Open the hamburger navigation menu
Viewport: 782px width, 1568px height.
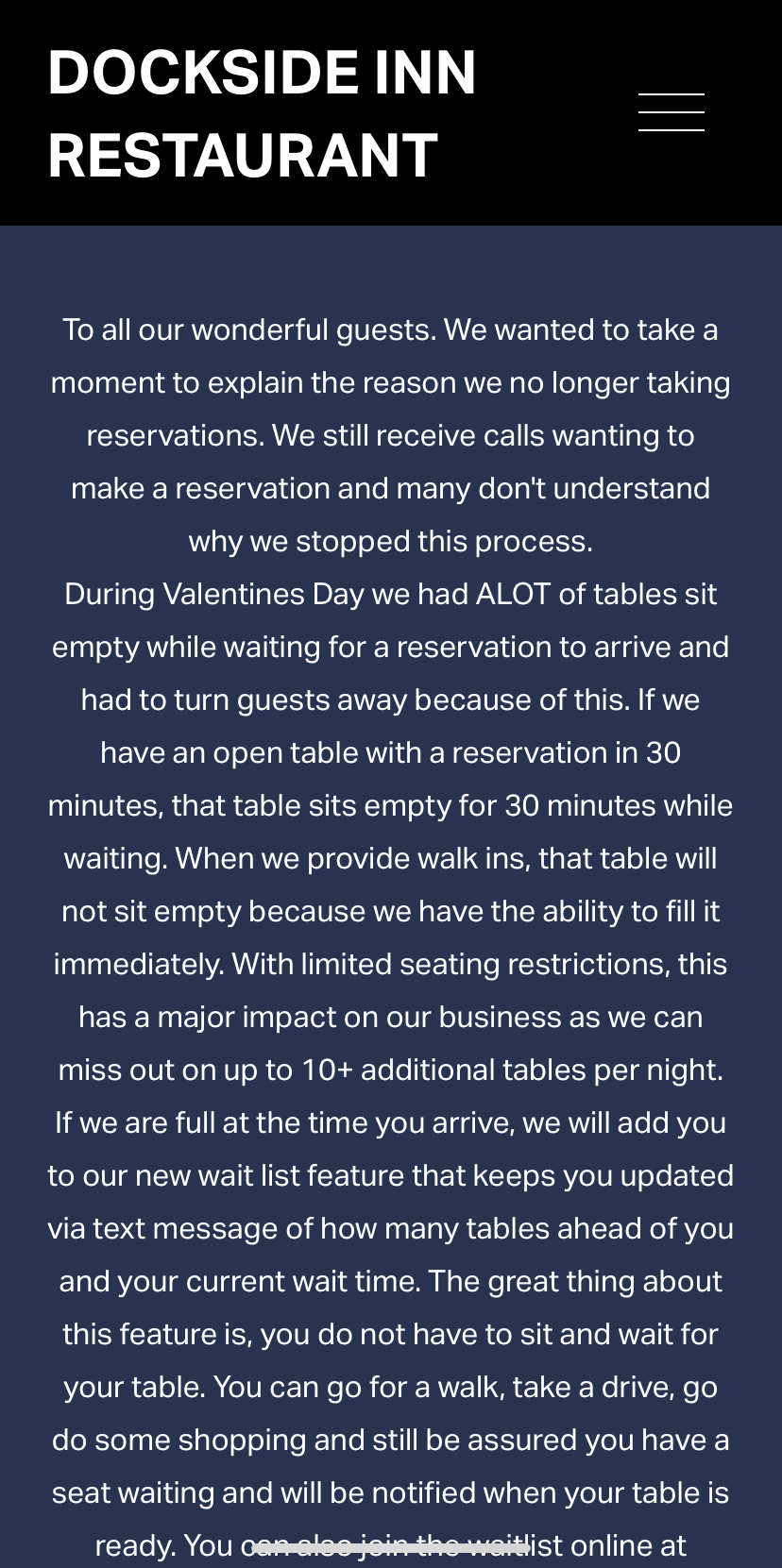pyautogui.click(x=671, y=112)
